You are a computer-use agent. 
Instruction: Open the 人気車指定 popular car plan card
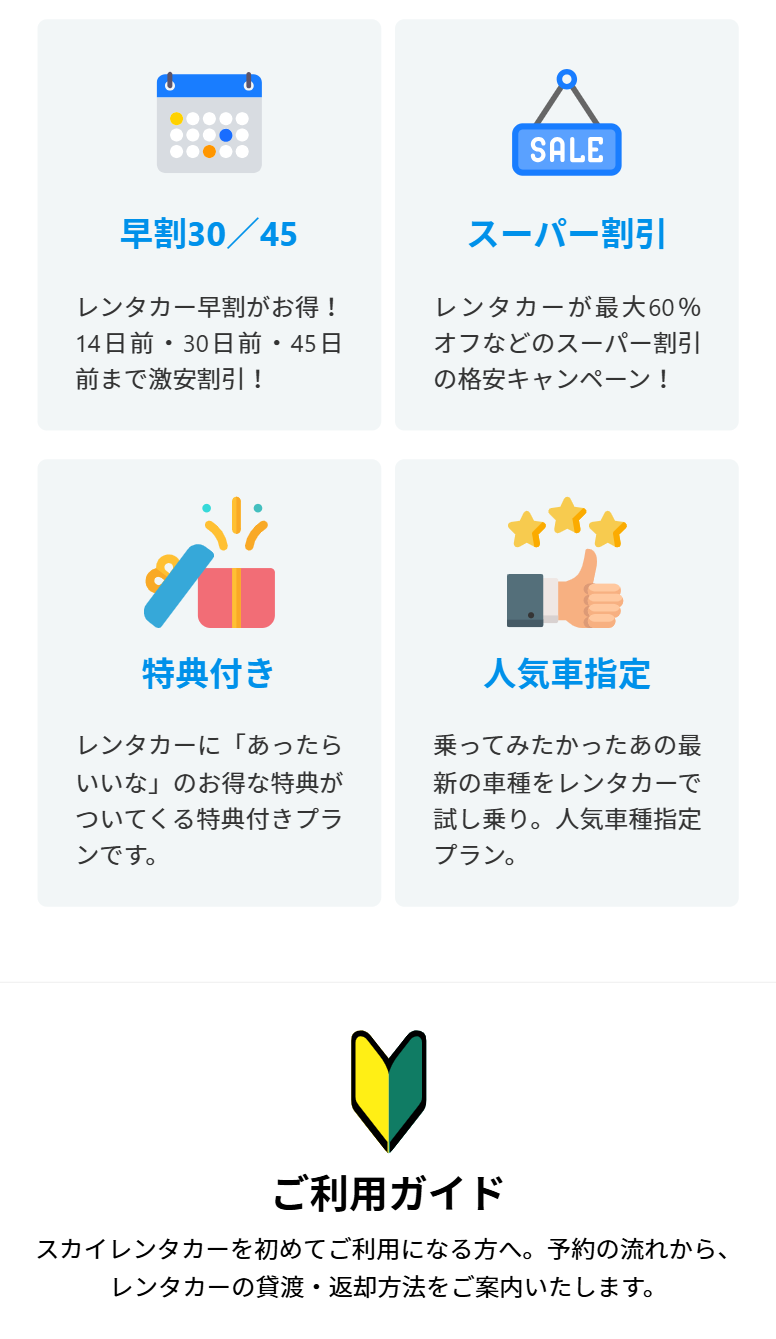[567, 674]
